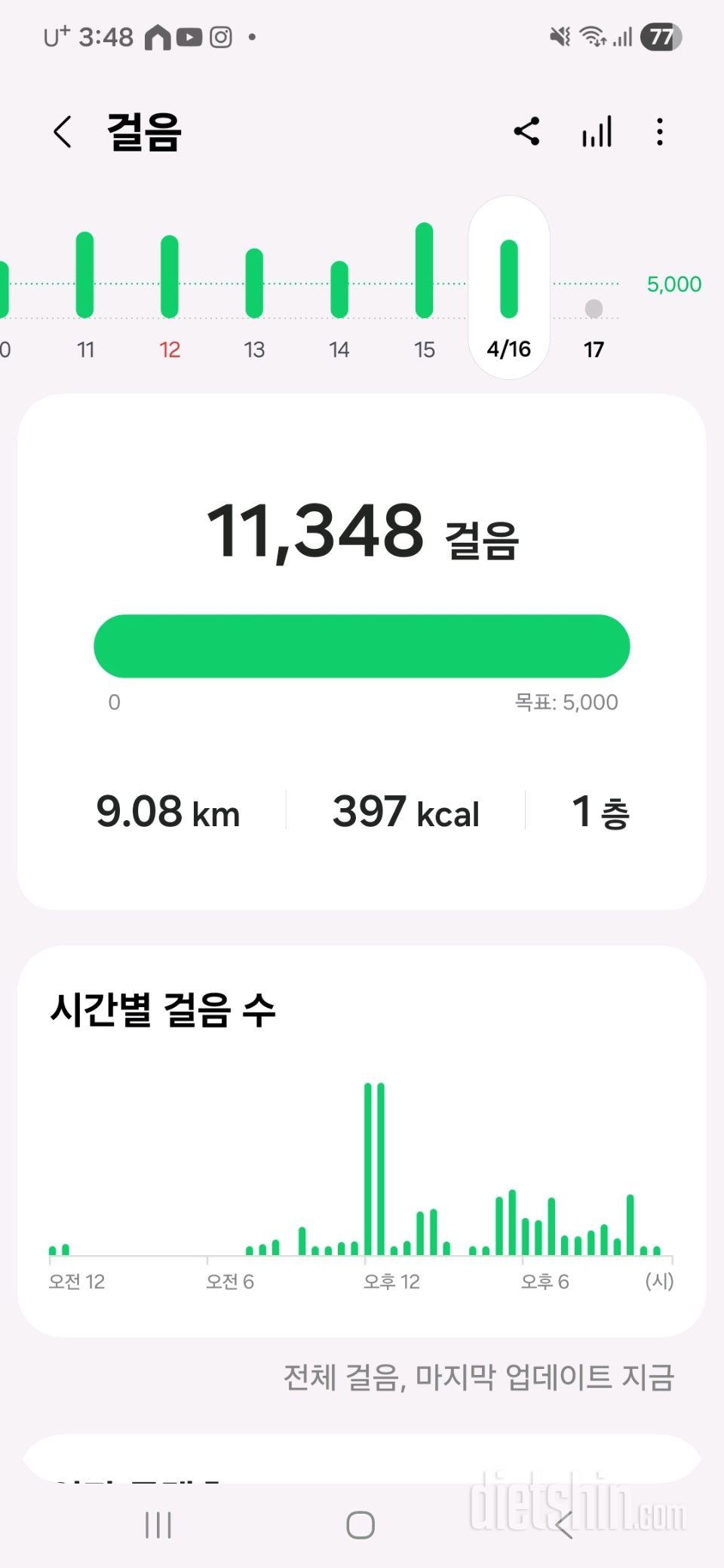The image size is (724, 1568).
Task: Open the step trends chart icon
Action: tap(597, 132)
